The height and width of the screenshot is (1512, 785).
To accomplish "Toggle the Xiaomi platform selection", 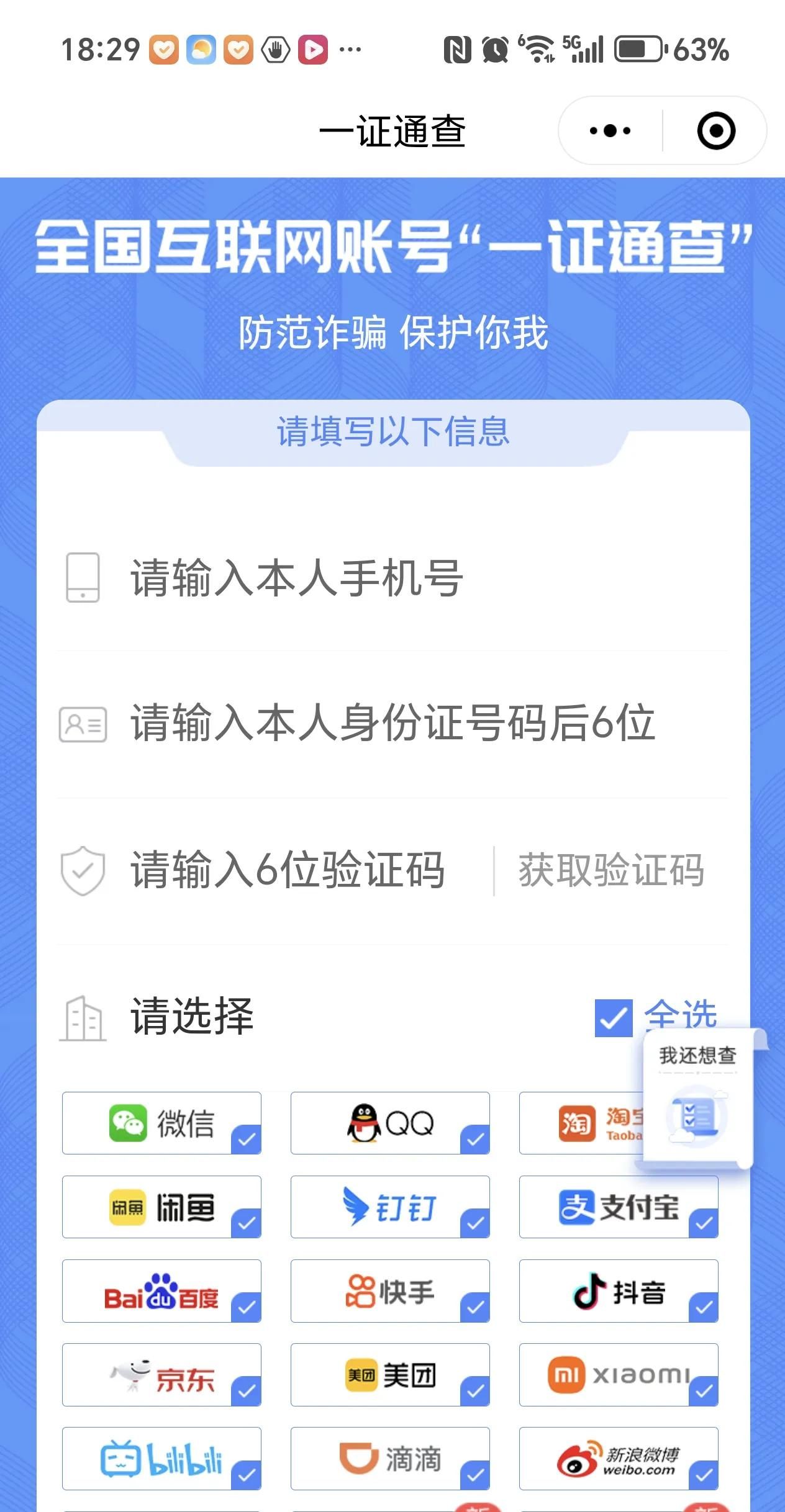I will click(619, 1375).
